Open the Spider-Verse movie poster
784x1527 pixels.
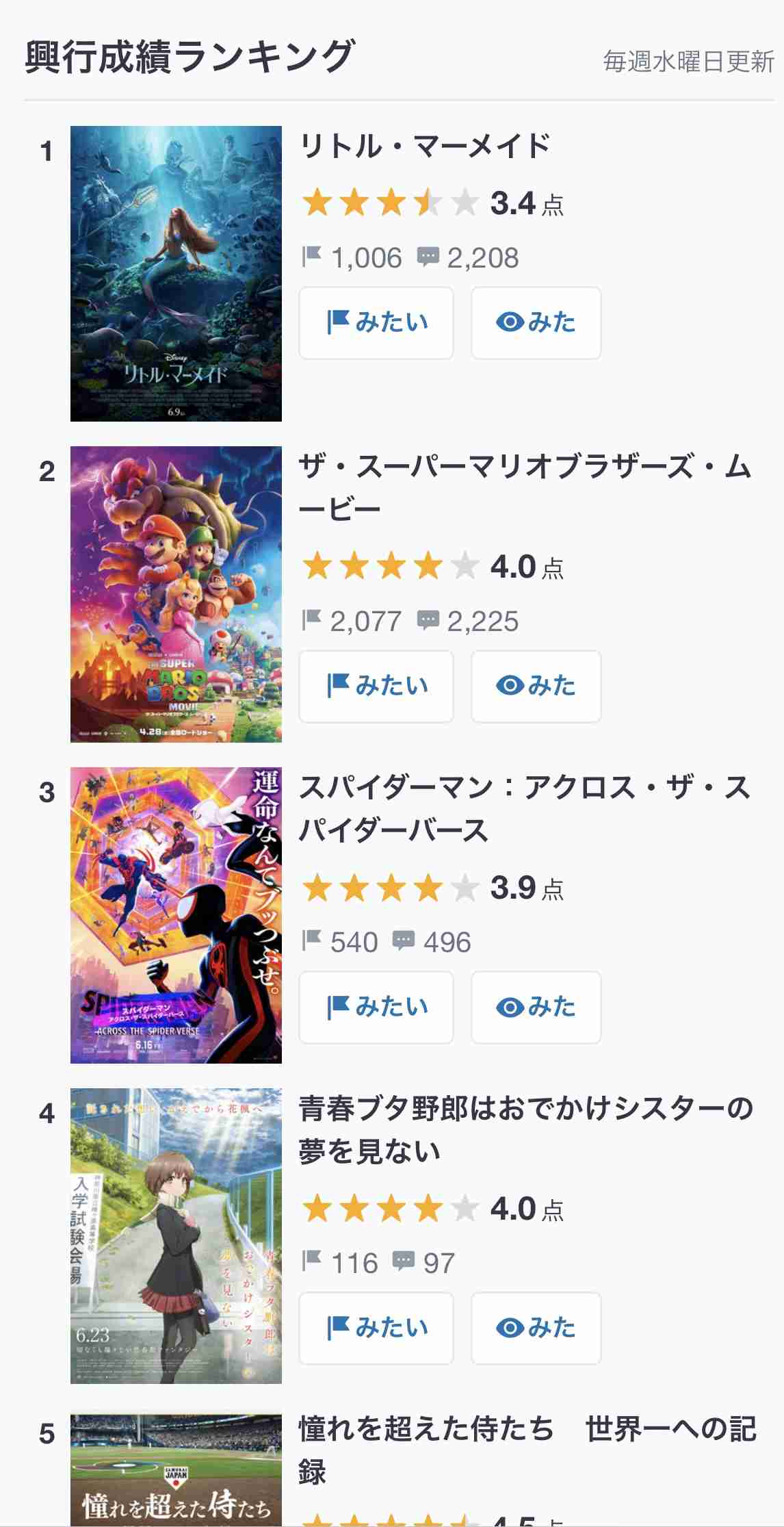point(176,915)
